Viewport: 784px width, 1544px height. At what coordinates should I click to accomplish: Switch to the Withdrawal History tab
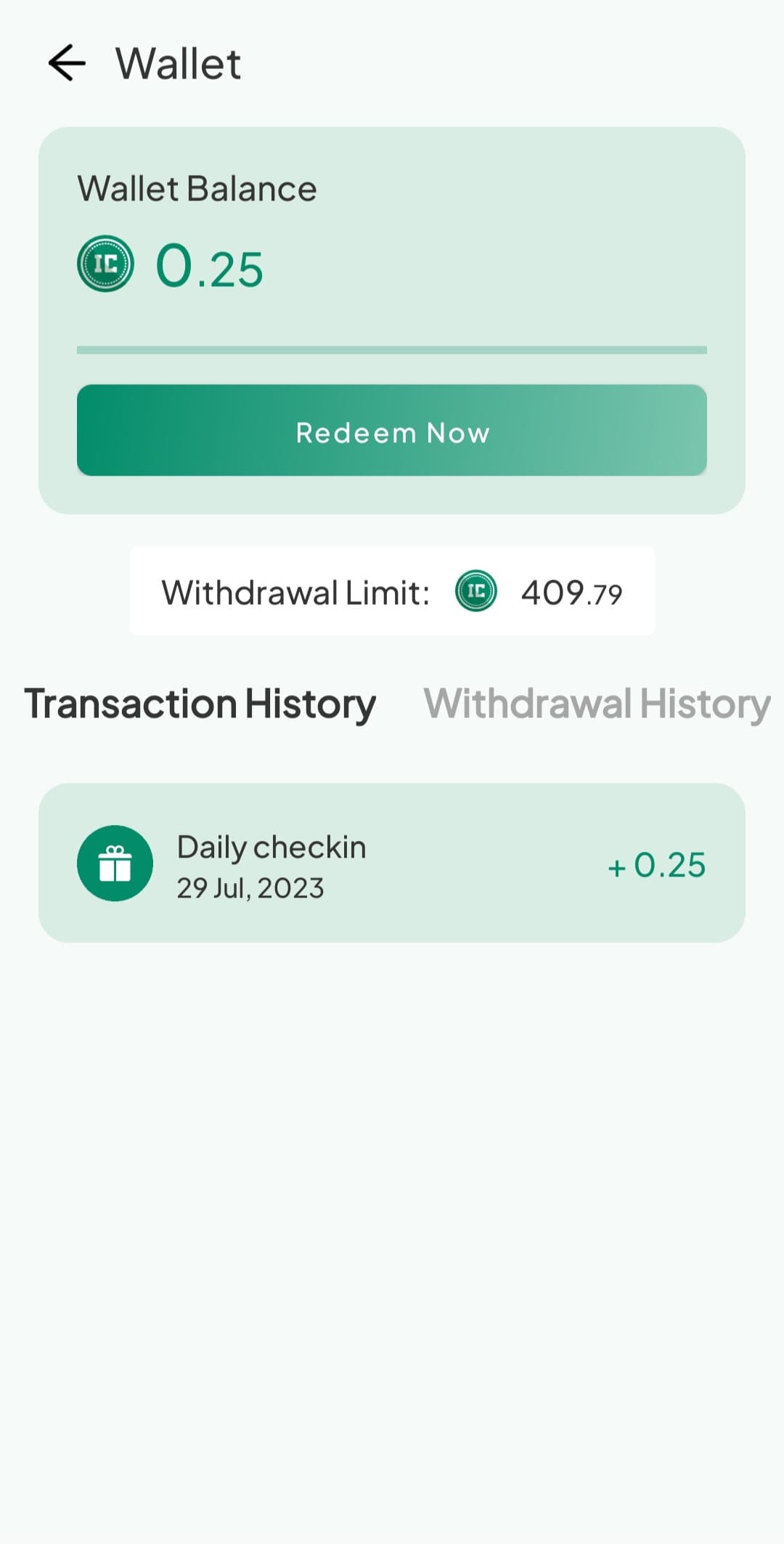click(597, 704)
